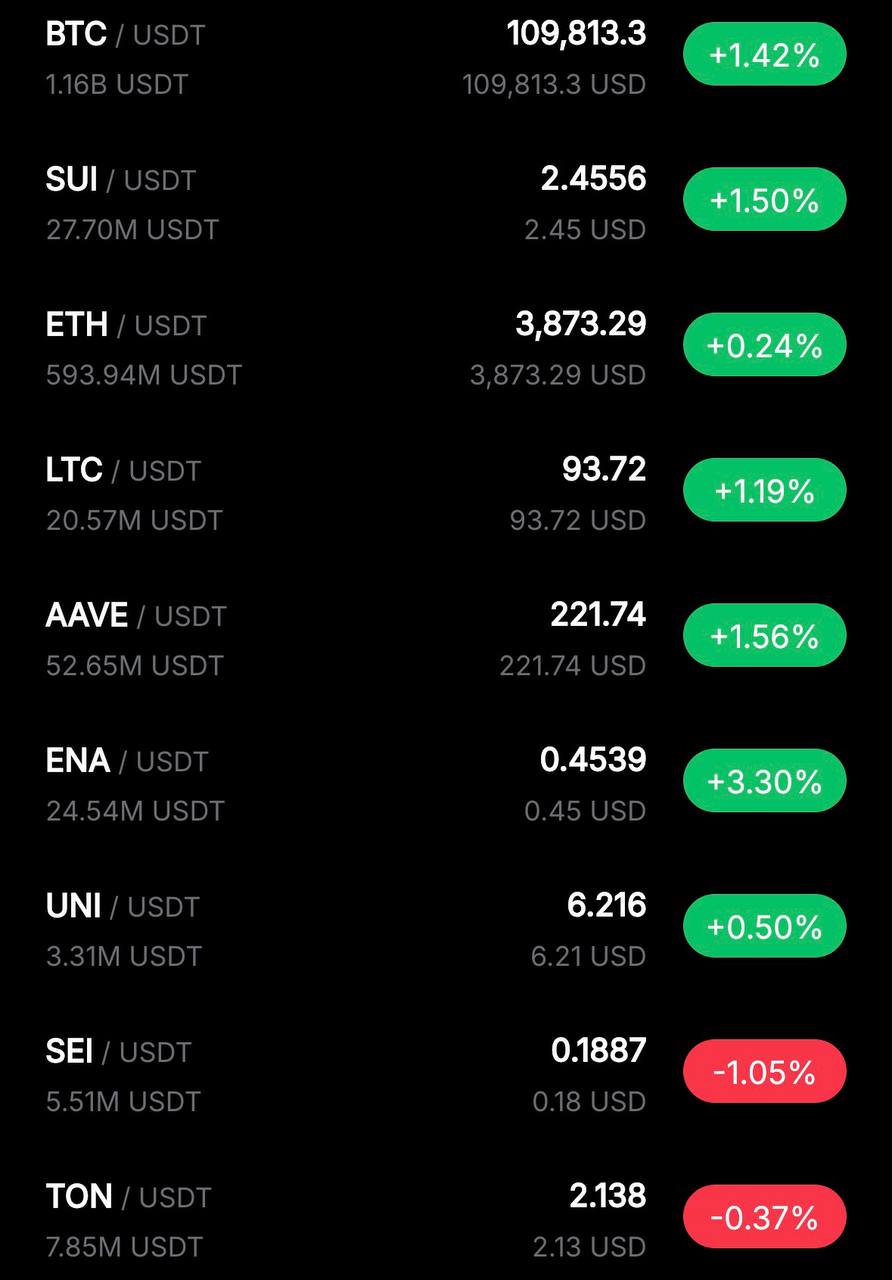Image resolution: width=892 pixels, height=1280 pixels.
Task: Select the SEI / USDT market
Action: [x=118, y=1052]
